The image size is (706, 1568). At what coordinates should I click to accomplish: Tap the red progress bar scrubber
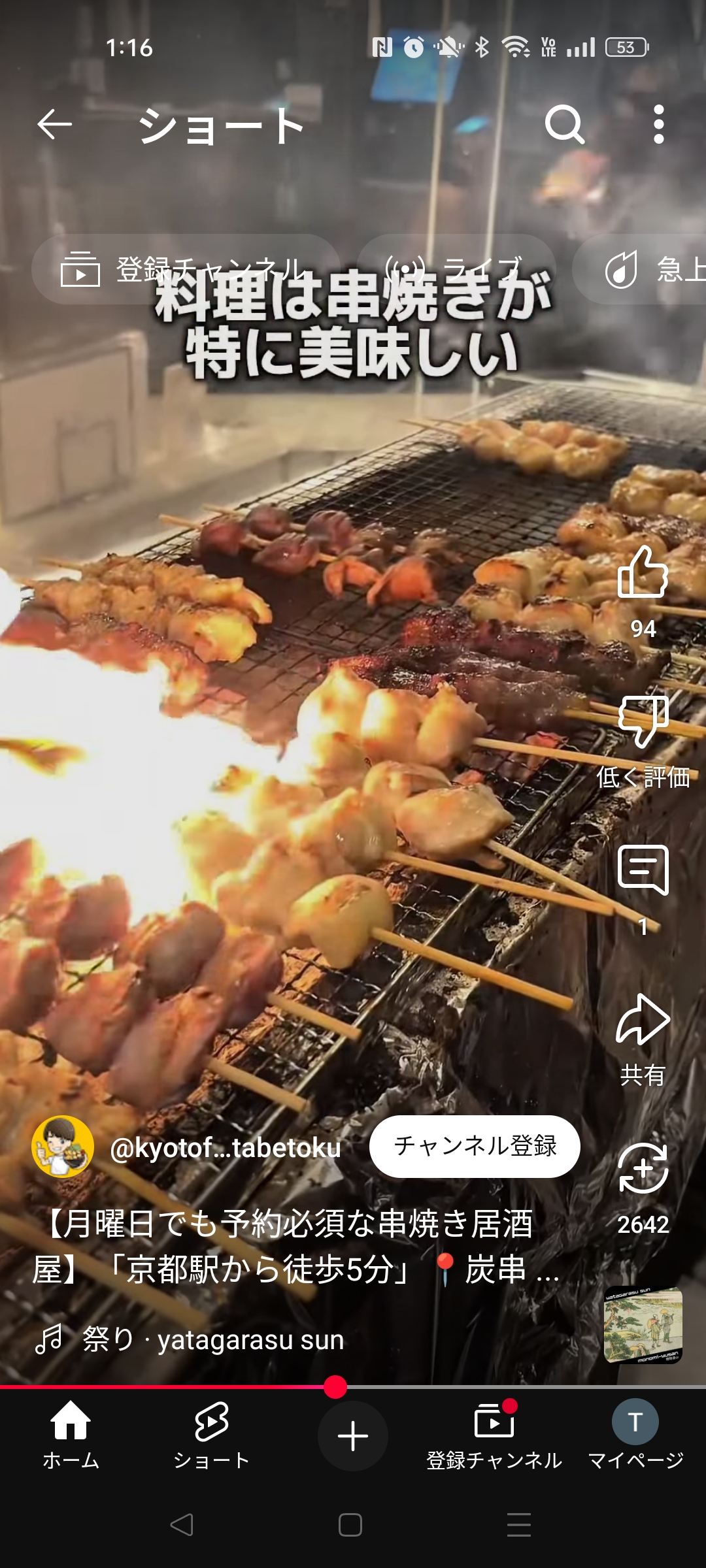point(335,1386)
